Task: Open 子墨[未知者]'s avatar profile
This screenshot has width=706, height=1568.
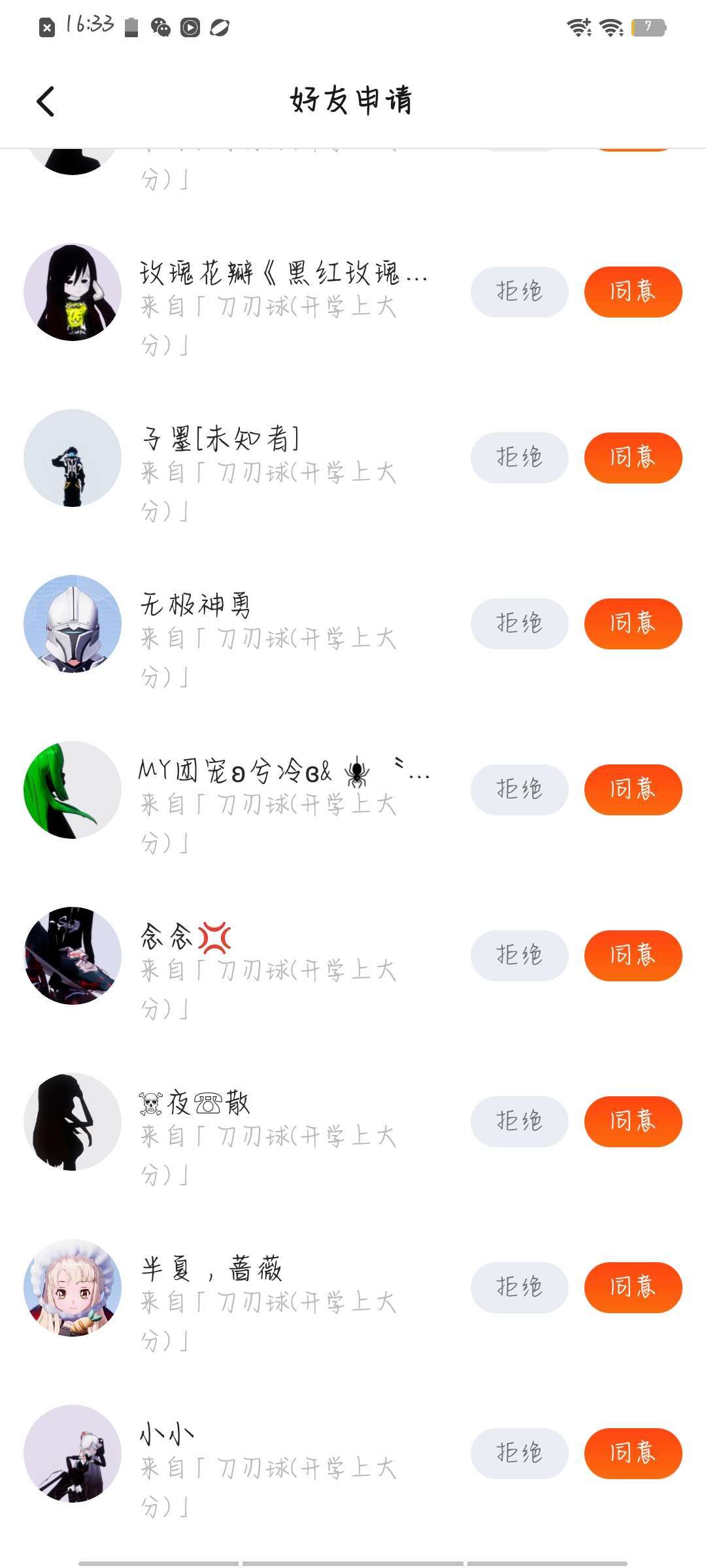Action: point(73,458)
